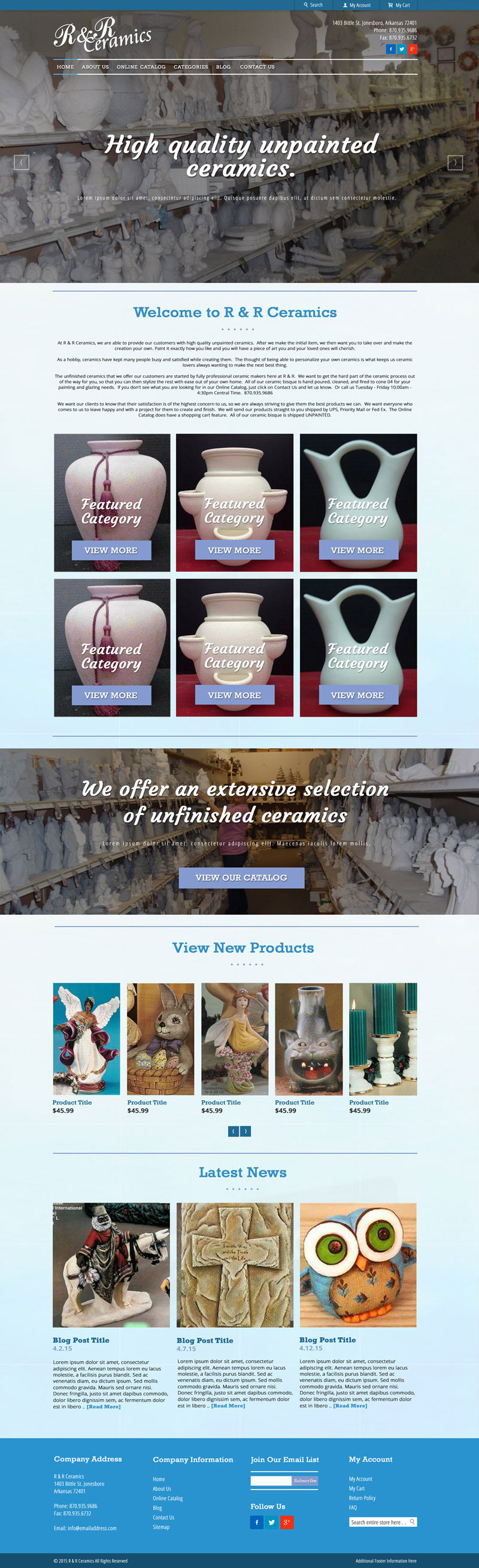479x1568 pixels.
Task: Open the Sitemap footer link
Action: click(x=161, y=1527)
